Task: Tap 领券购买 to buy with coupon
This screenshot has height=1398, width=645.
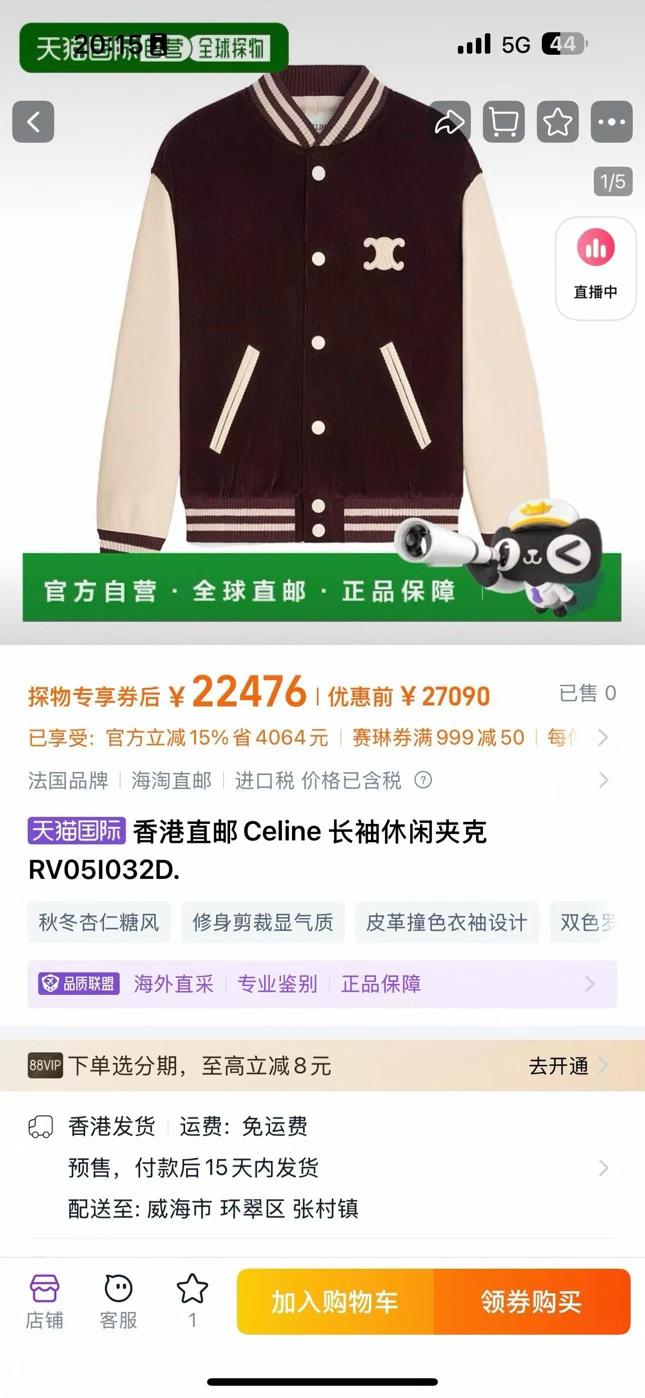Action: [x=531, y=1302]
